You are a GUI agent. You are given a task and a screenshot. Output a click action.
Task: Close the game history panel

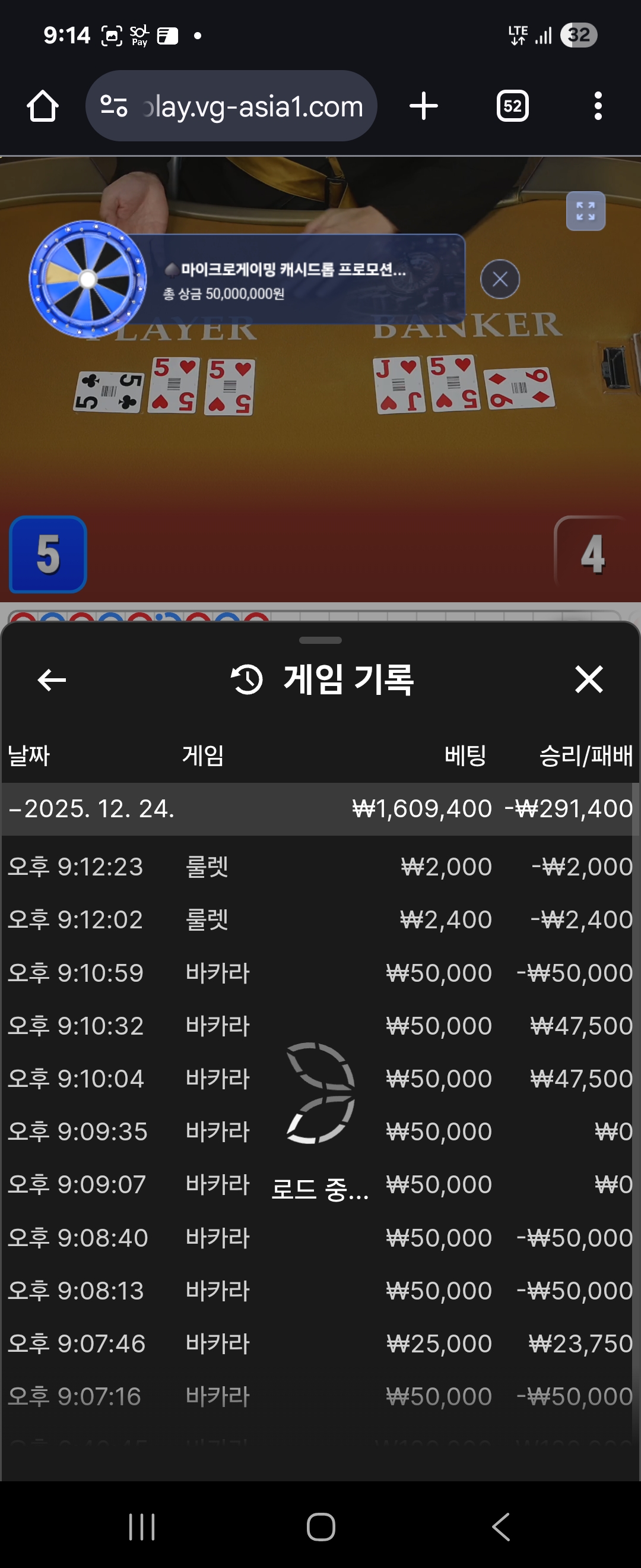pos(589,679)
